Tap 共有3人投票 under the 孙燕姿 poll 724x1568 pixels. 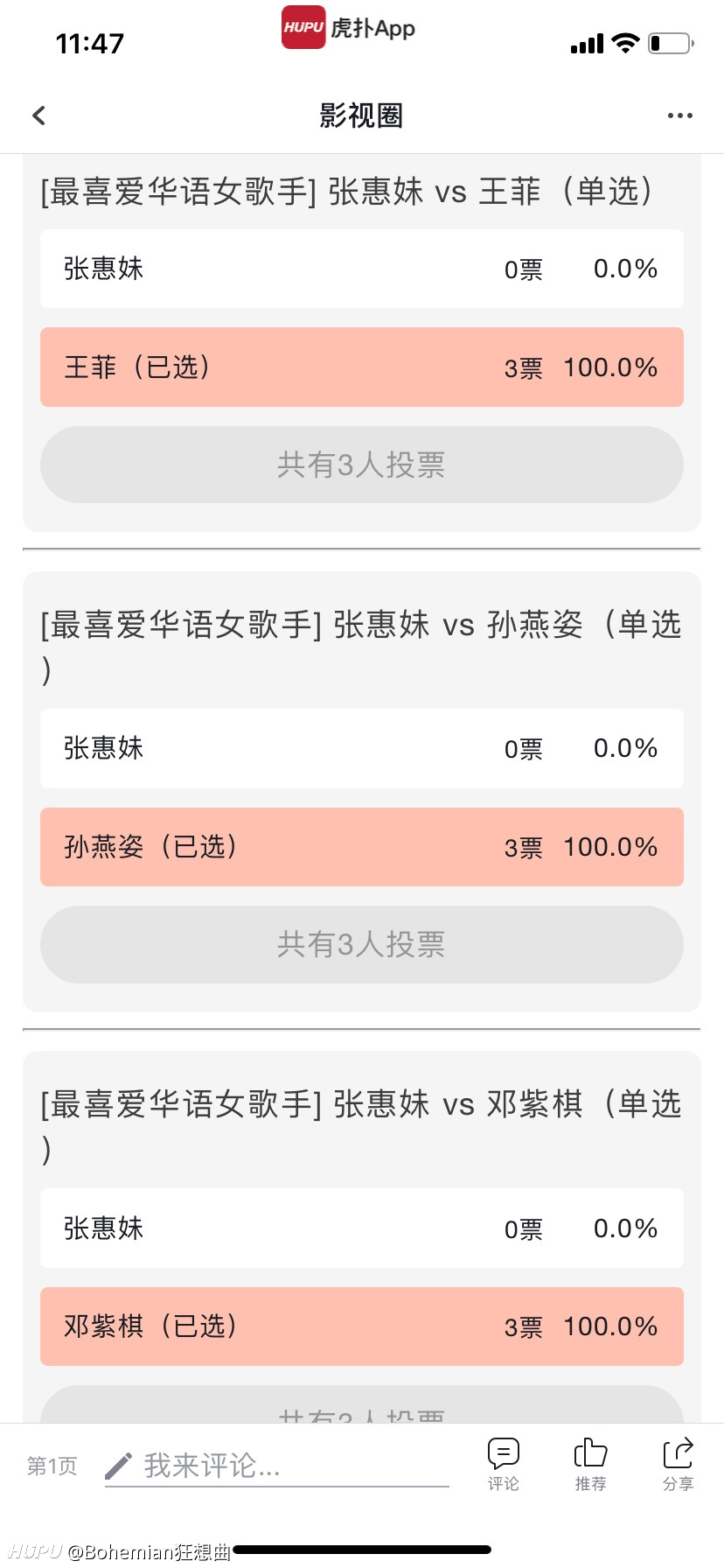[362, 944]
